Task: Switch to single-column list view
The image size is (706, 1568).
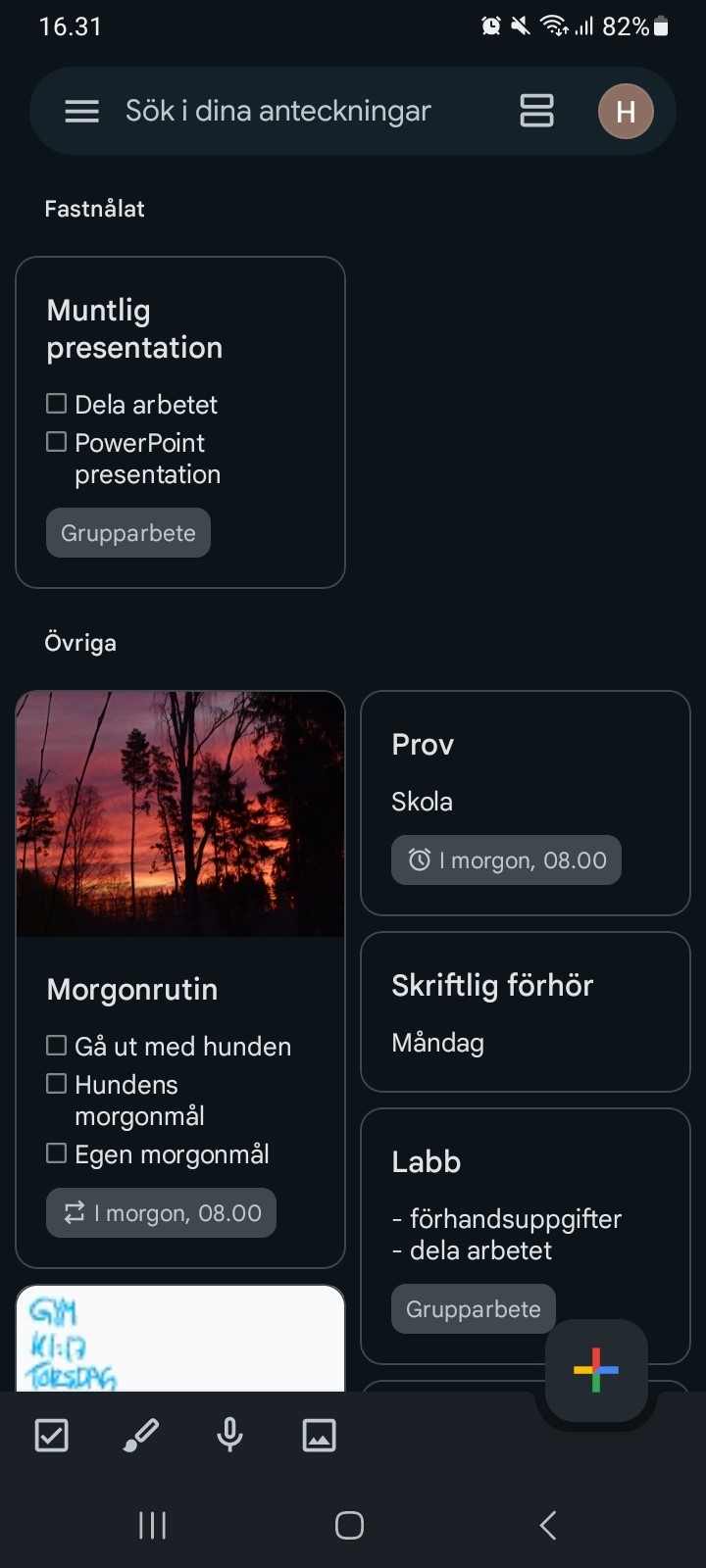Action: tap(536, 111)
